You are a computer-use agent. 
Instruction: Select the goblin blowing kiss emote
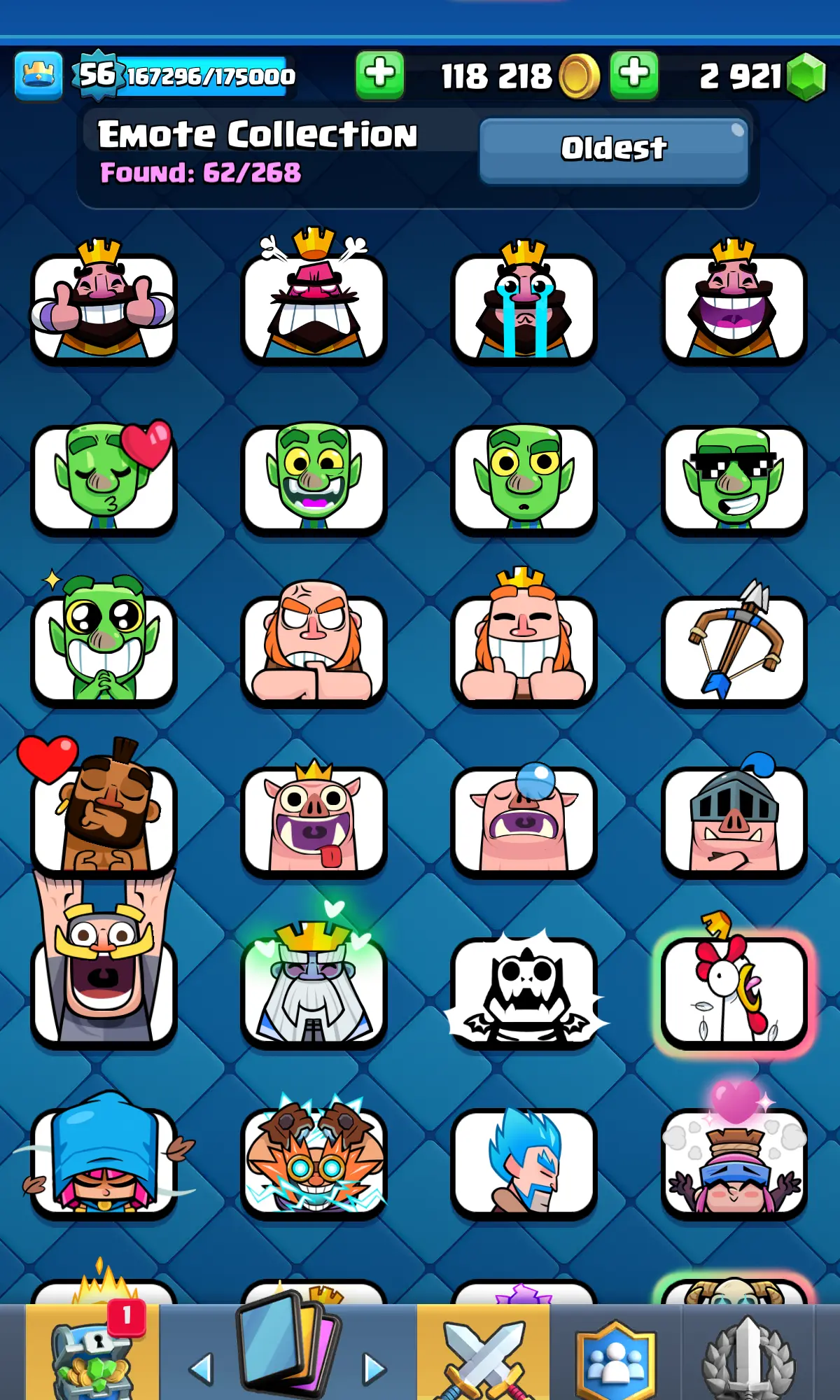click(104, 479)
